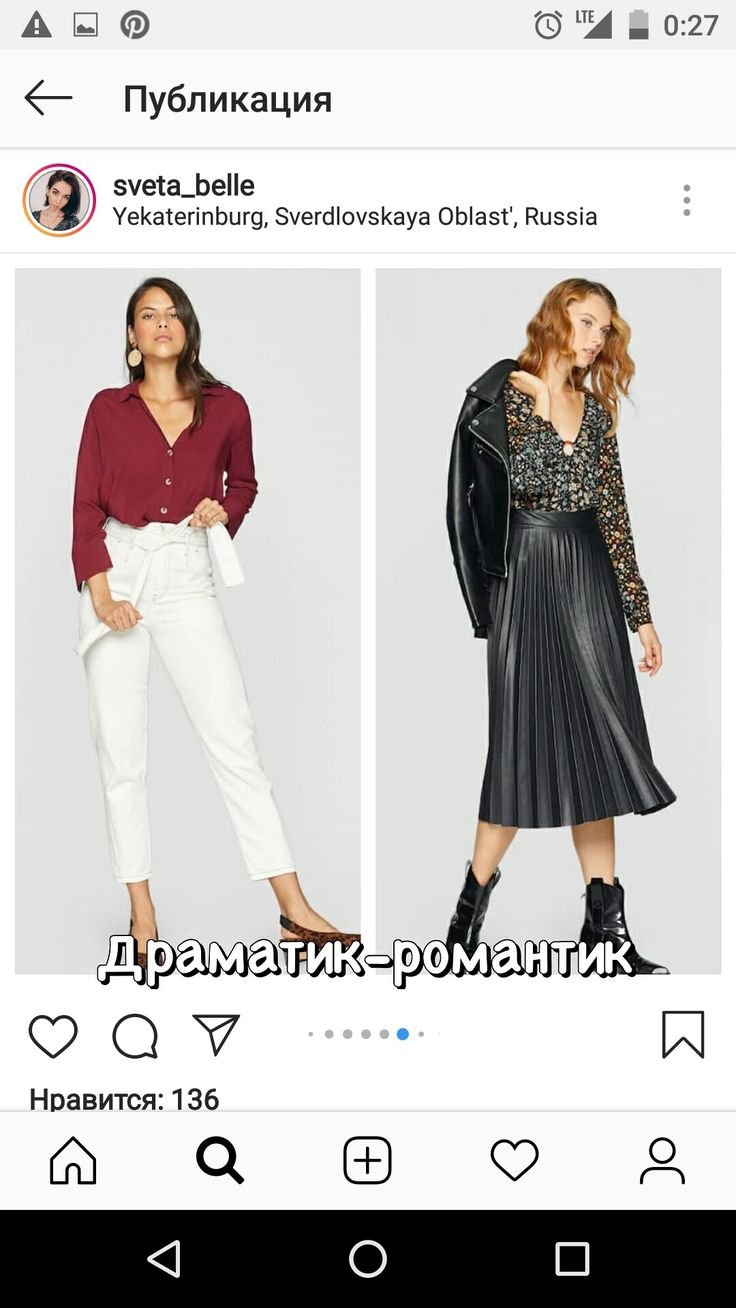
Task: Tap the back arrow to leave the post
Action: 48,99
